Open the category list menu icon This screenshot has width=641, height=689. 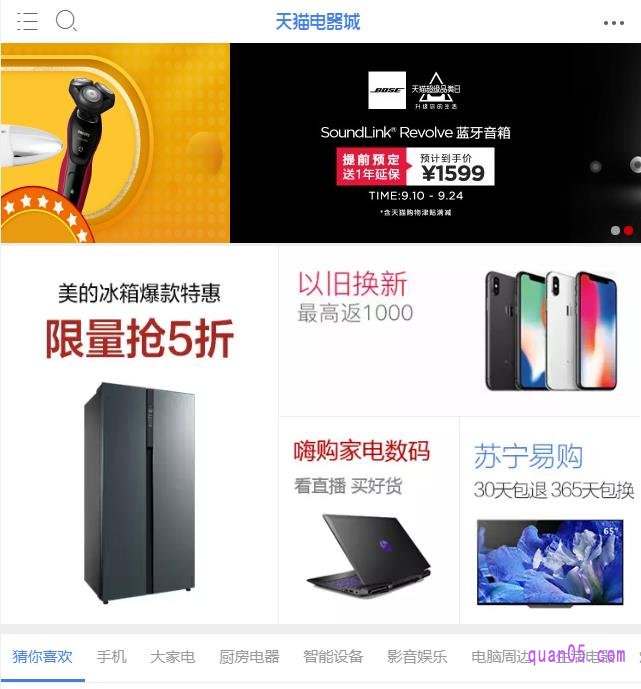(x=27, y=21)
